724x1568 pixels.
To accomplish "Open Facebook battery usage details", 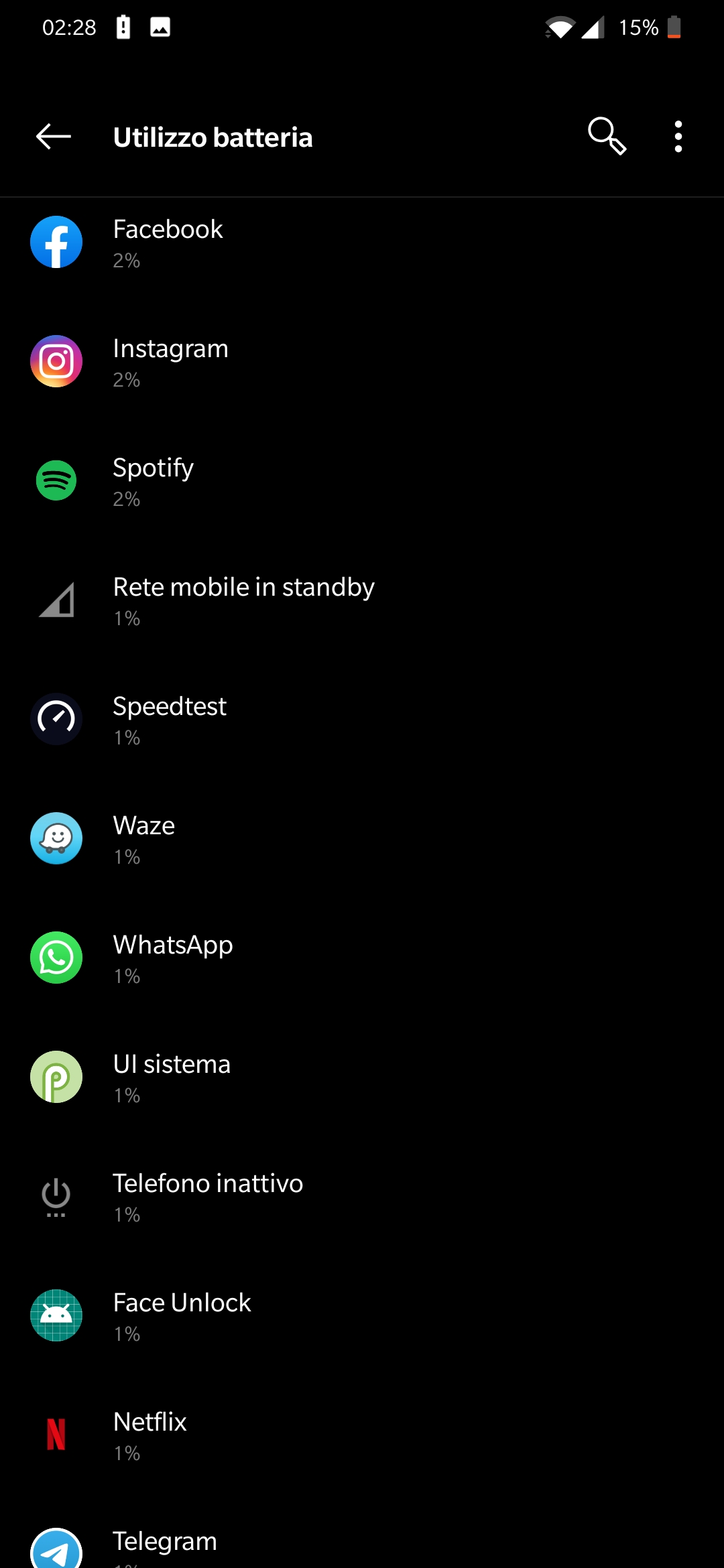I will (x=362, y=243).
